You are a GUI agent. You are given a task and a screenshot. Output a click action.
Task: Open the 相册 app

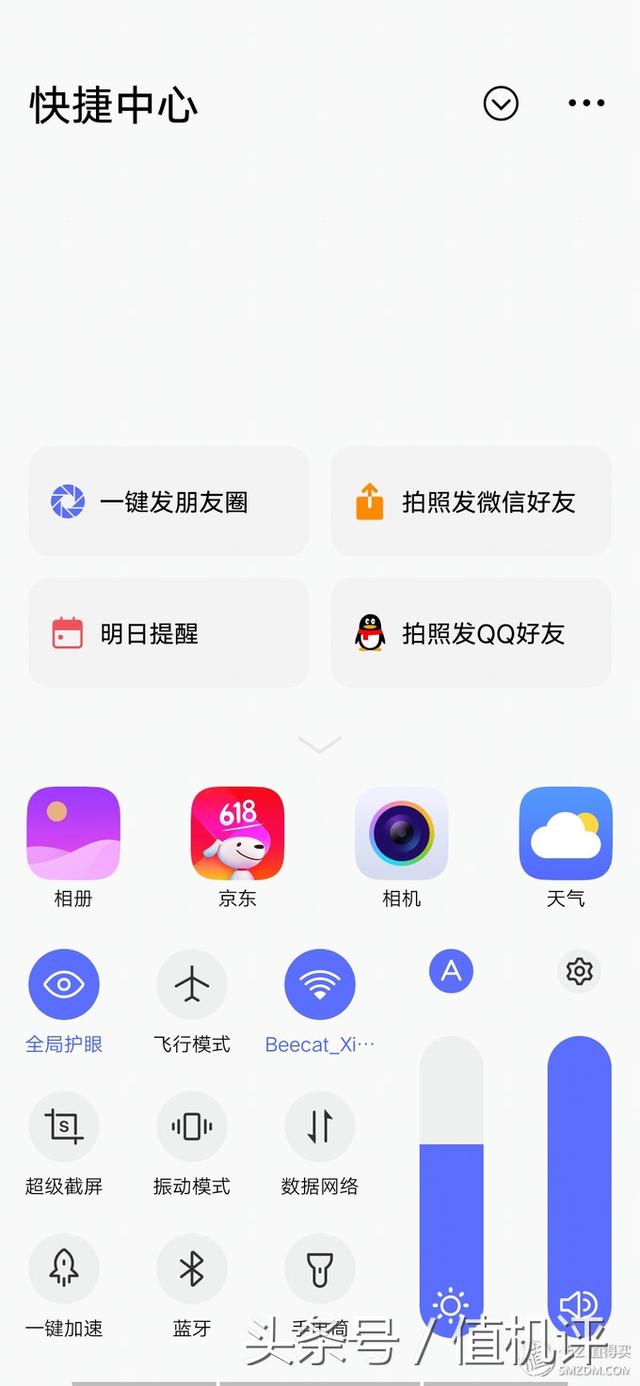(x=73, y=834)
